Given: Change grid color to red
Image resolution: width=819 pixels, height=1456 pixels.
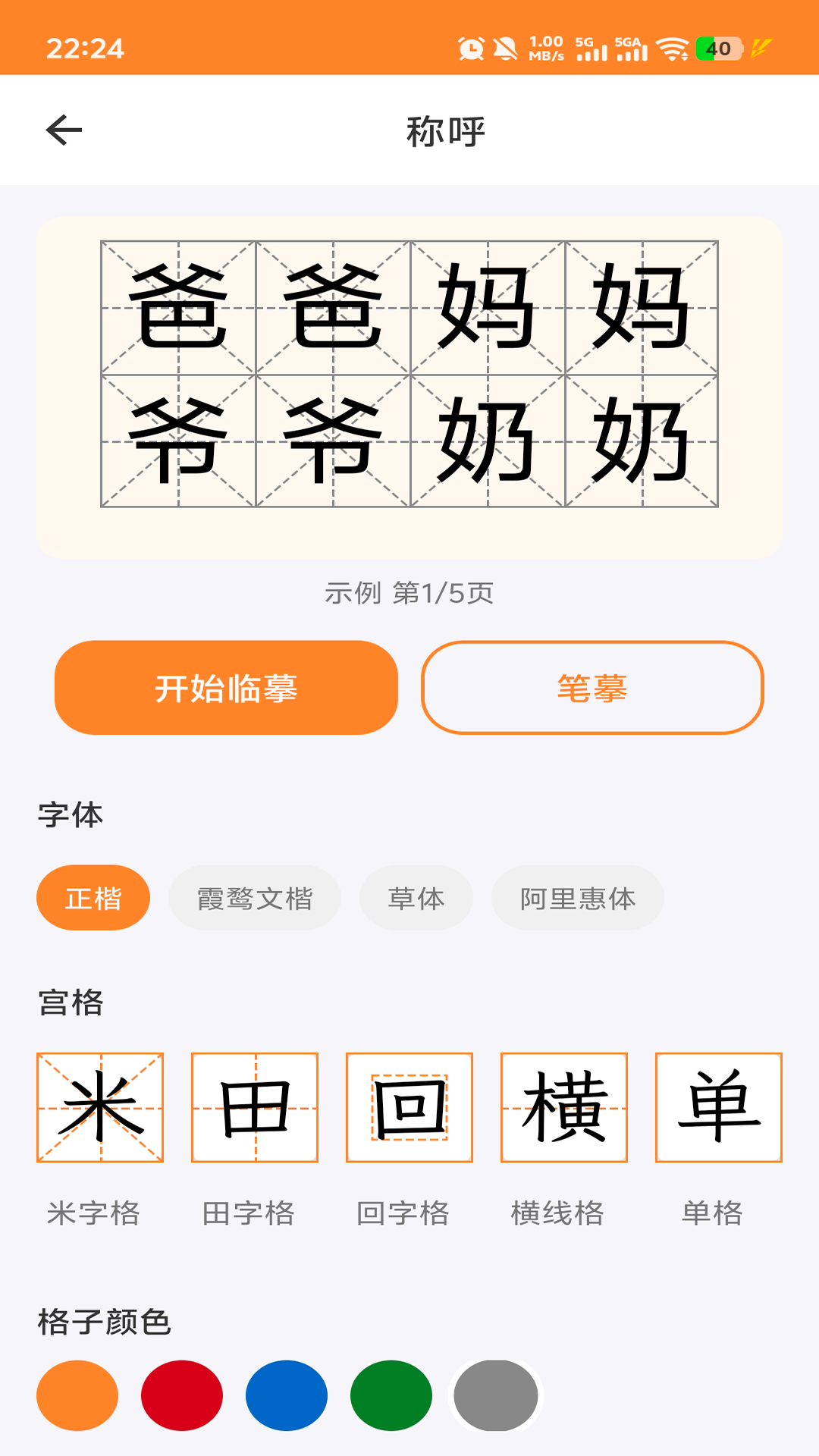Looking at the screenshot, I should point(182,1395).
